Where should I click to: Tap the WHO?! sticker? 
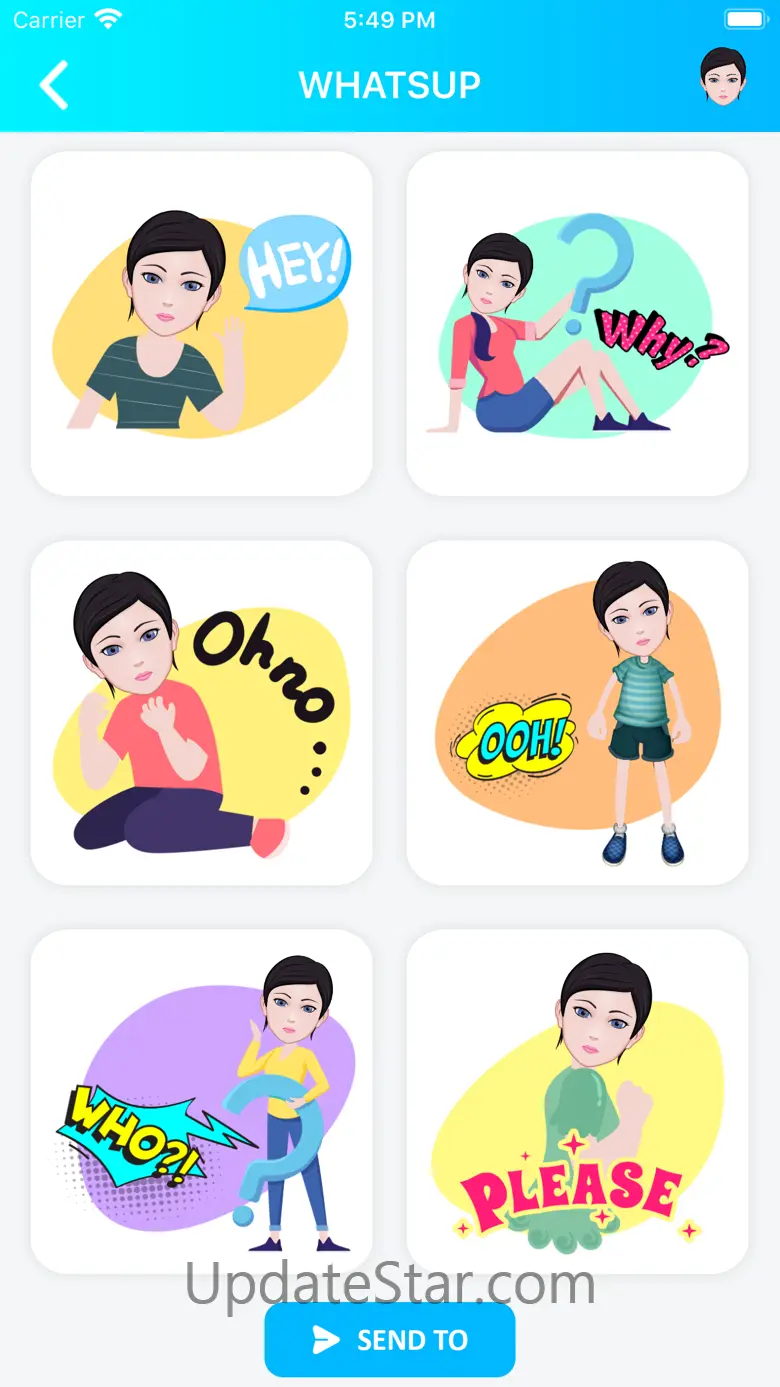pos(202,1101)
